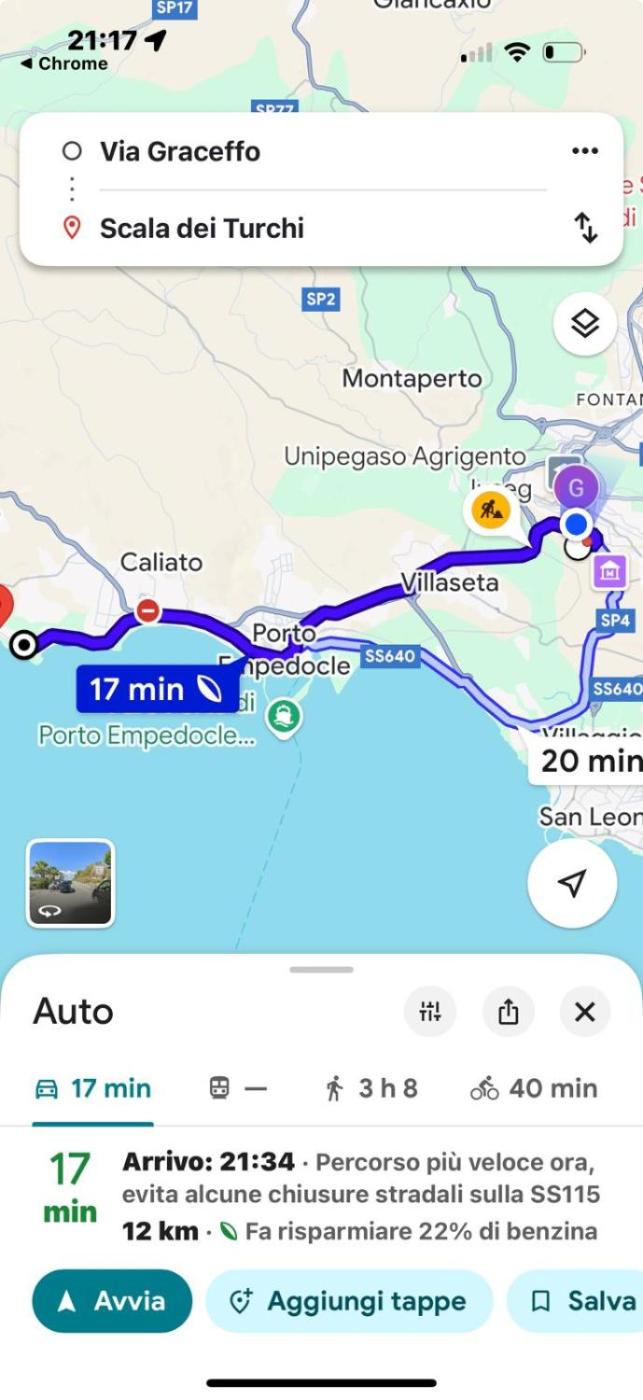This screenshot has height=1400, width=643.
Task: Open the three-dot options menu
Action: pyautogui.click(x=584, y=151)
